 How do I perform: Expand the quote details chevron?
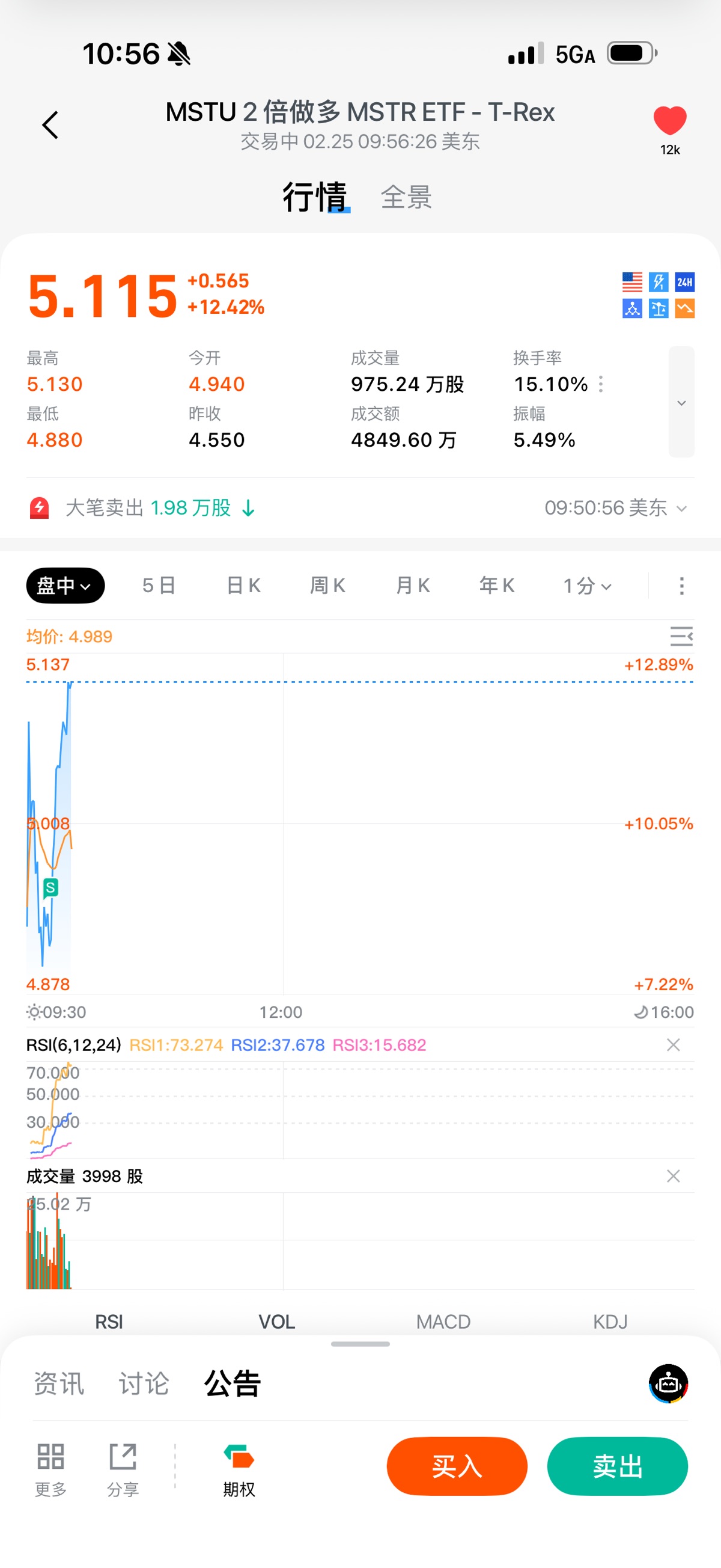pyautogui.click(x=681, y=402)
